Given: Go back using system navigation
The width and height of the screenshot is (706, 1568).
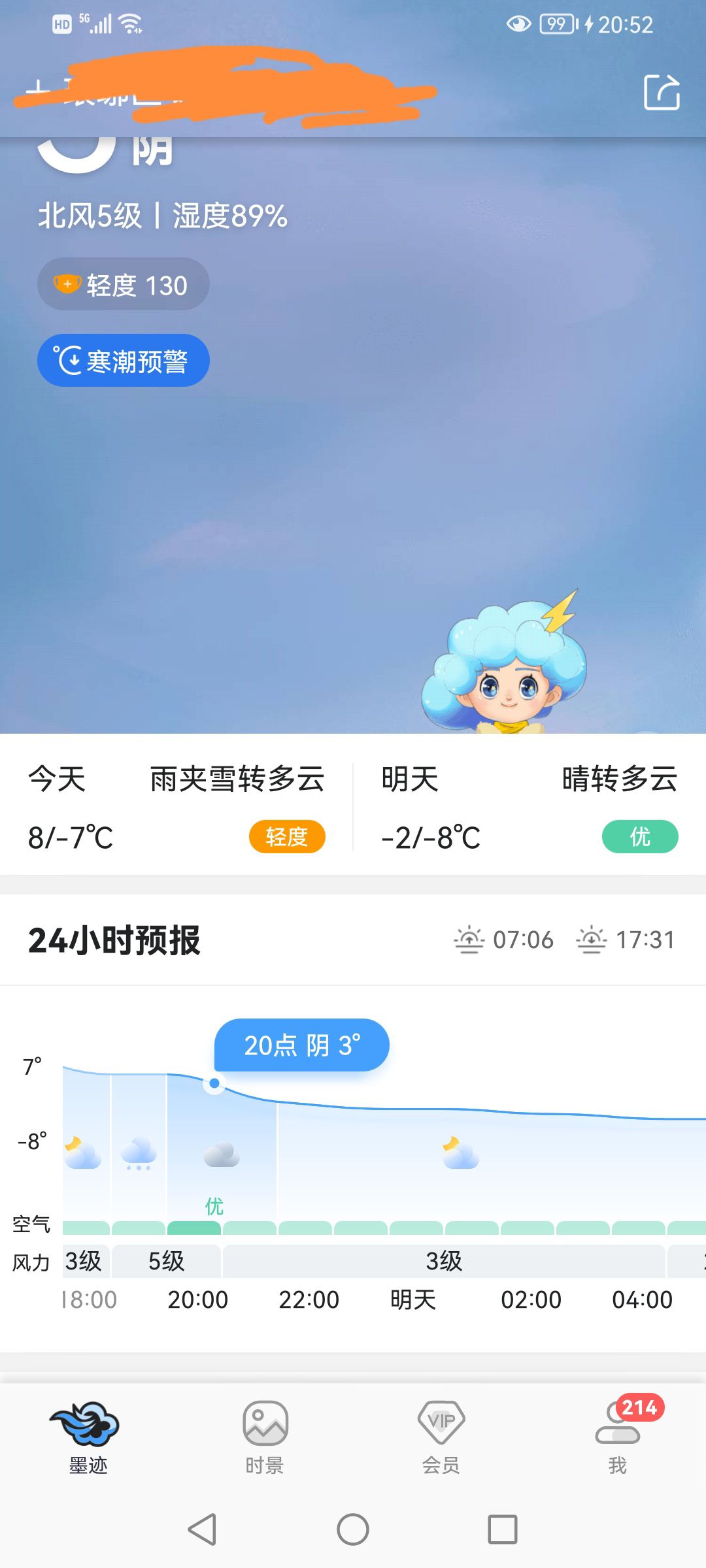Looking at the screenshot, I should point(203,1529).
